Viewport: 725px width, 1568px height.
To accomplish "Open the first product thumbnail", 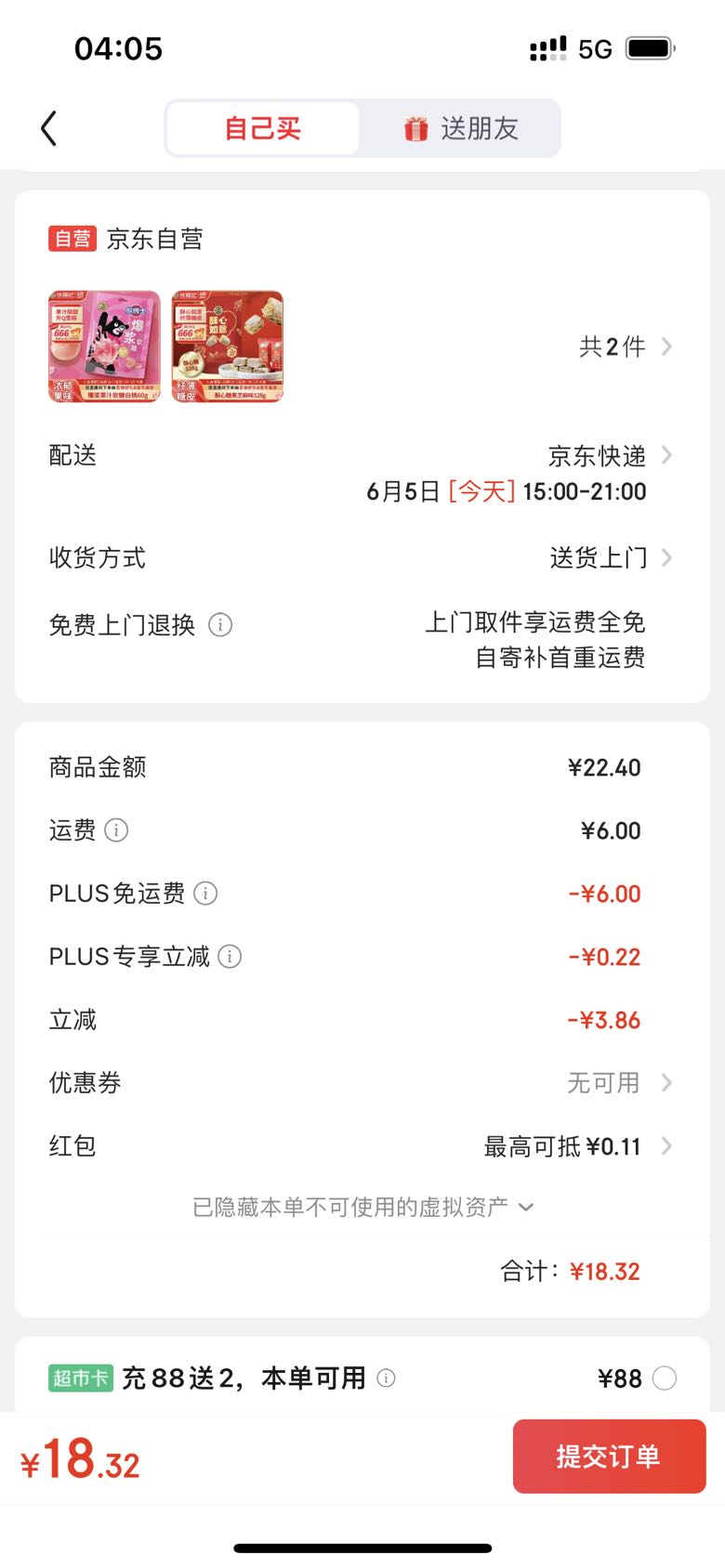I will pyautogui.click(x=104, y=346).
